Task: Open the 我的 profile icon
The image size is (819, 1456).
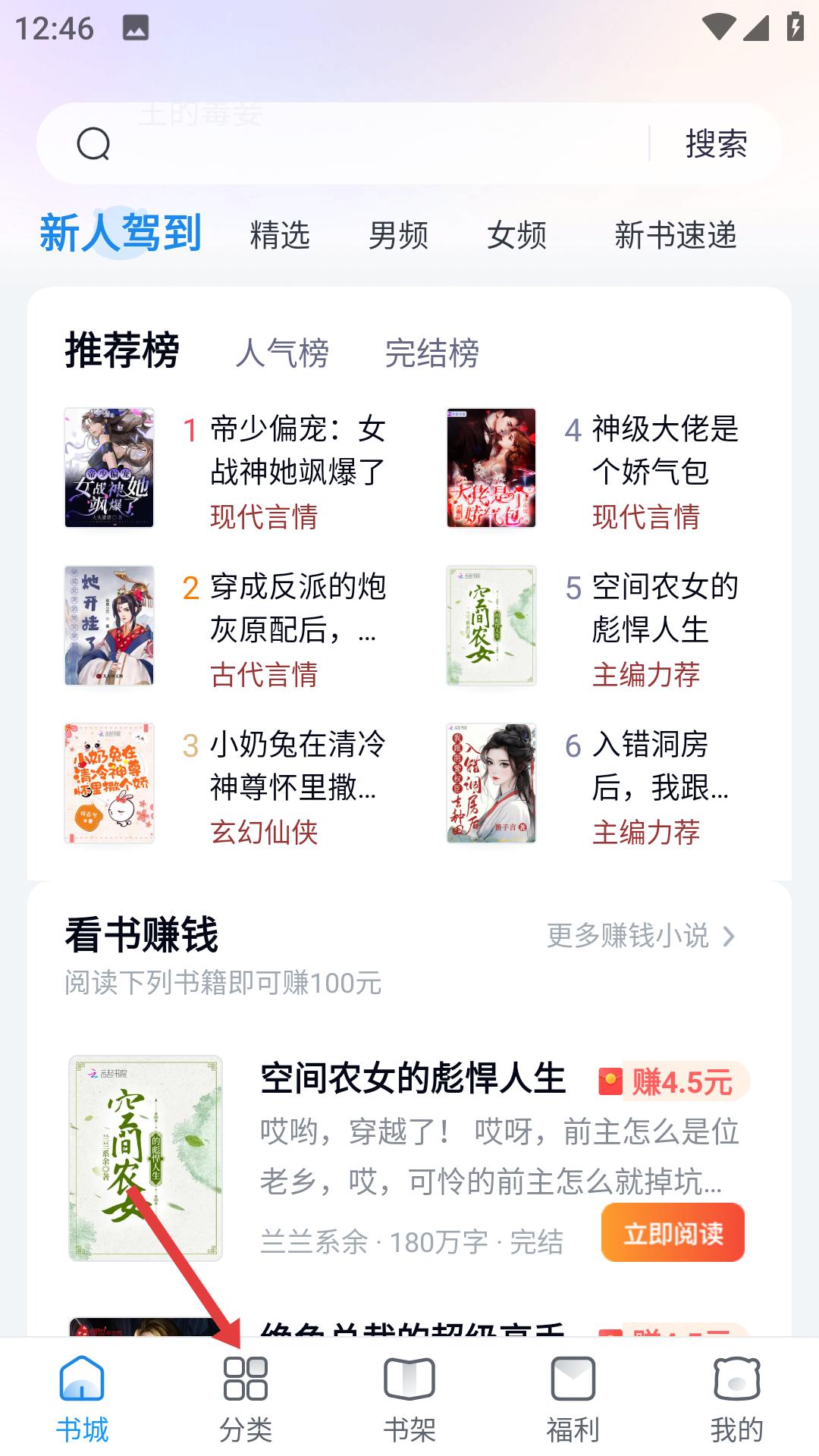Action: tap(737, 1385)
